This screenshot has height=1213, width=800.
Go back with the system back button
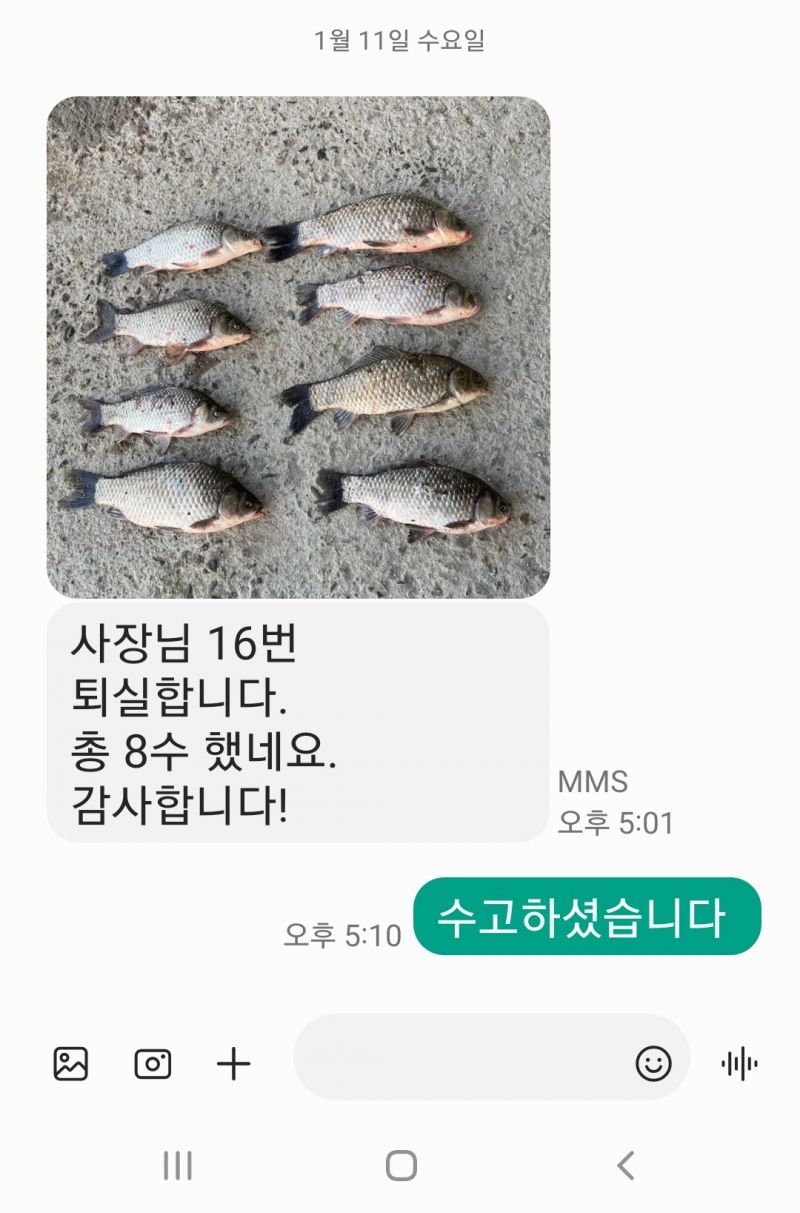626,1165
